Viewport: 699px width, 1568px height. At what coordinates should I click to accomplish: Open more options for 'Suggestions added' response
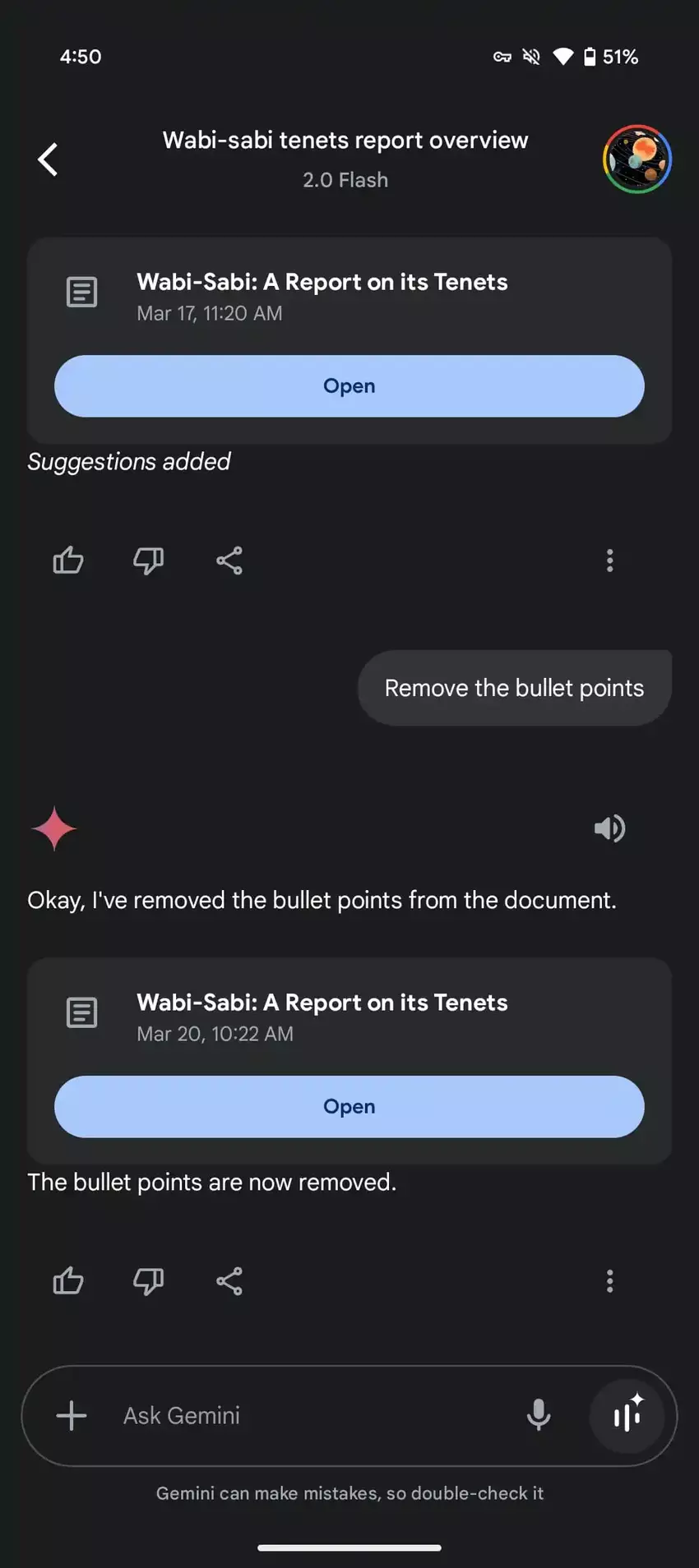(609, 560)
